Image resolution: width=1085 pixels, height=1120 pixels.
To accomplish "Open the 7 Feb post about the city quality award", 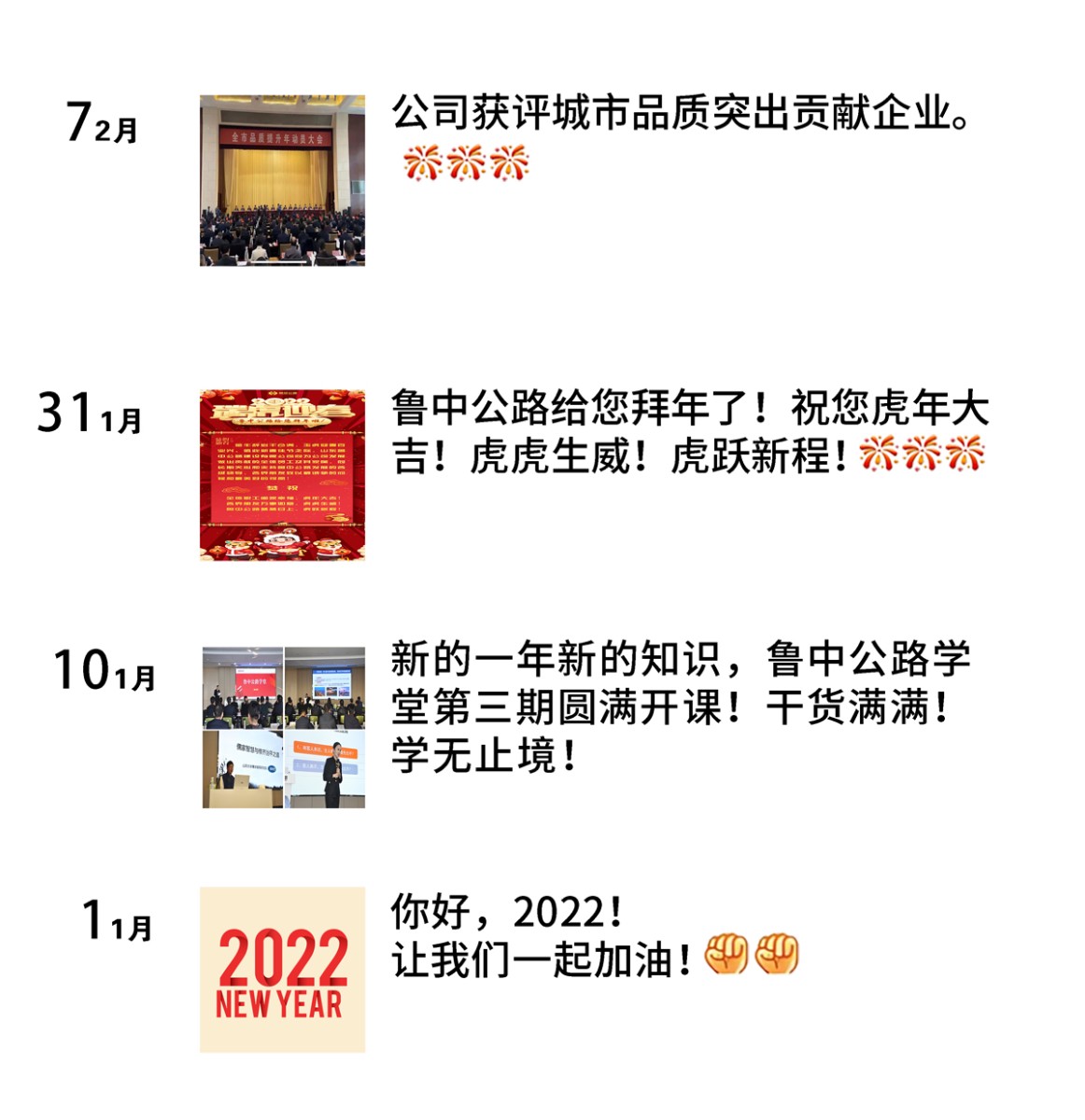I will (x=680, y=115).
